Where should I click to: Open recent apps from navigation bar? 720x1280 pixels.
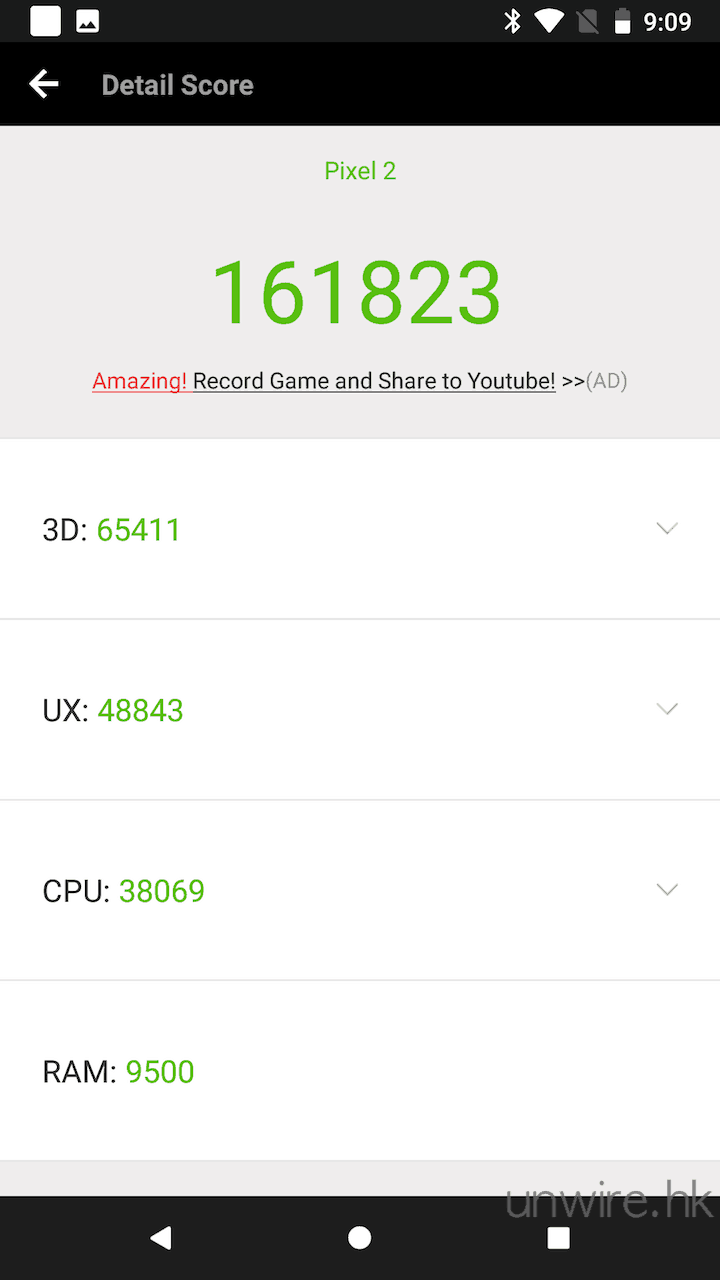tap(558, 1238)
